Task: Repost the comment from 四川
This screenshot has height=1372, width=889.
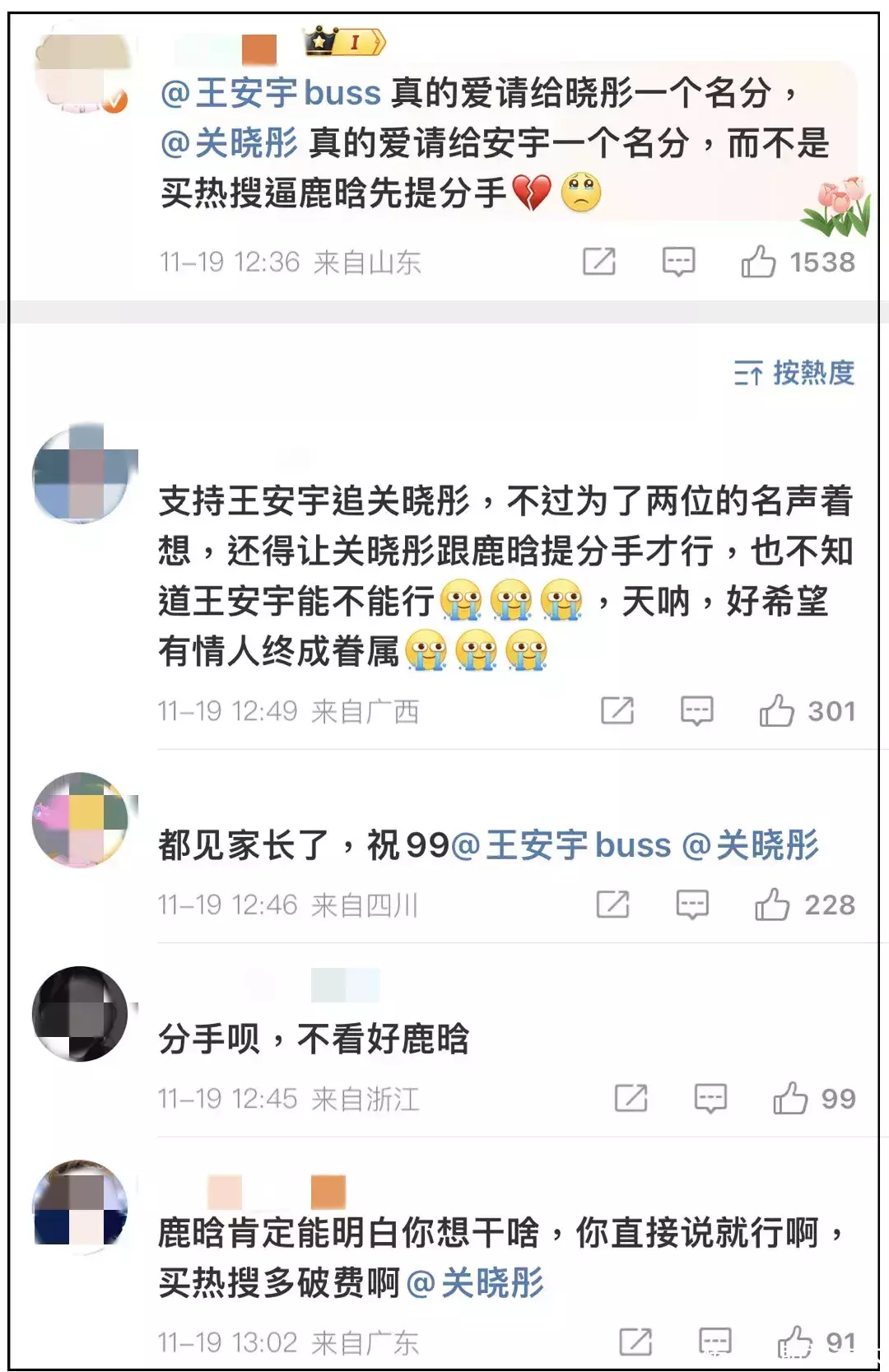Action: click(613, 905)
